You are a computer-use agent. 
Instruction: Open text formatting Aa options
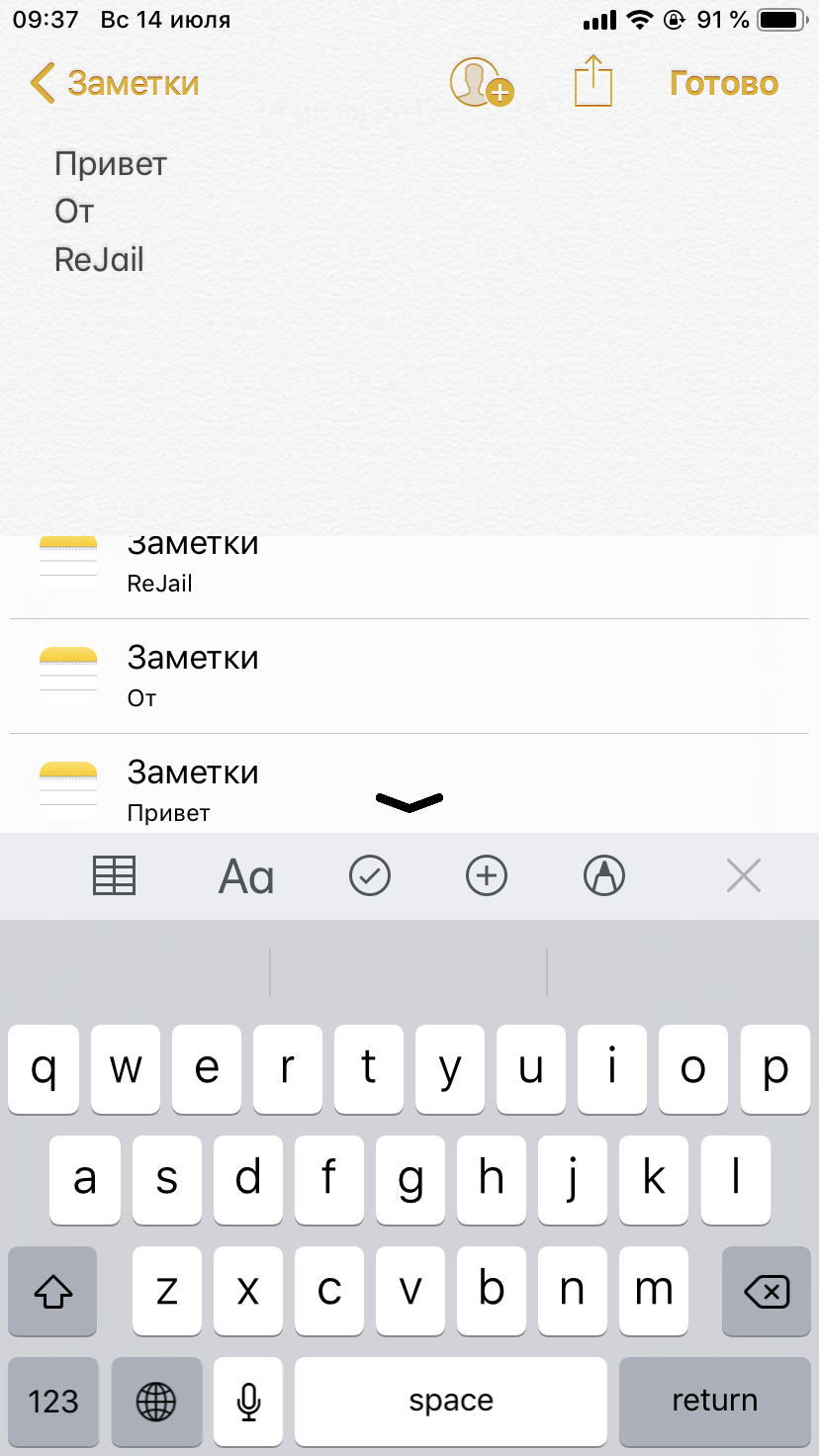pos(246,876)
